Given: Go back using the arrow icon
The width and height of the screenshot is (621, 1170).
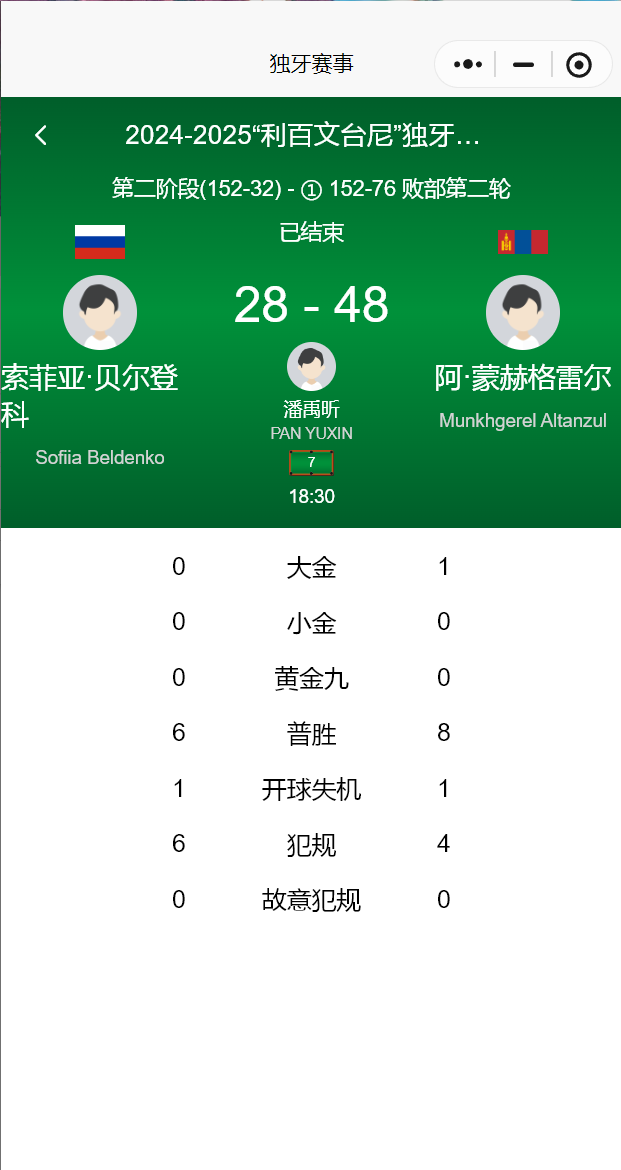Looking at the screenshot, I should [x=41, y=135].
